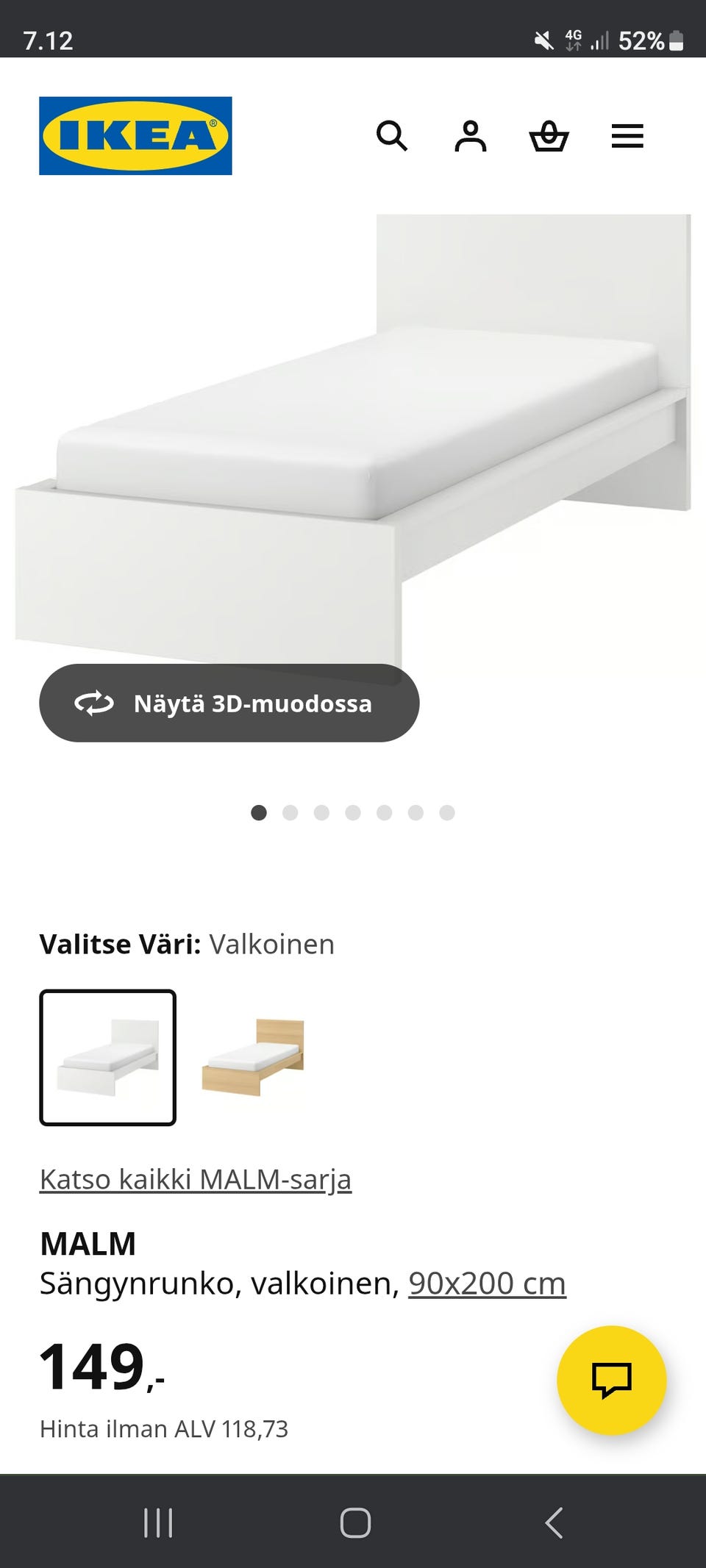Tap the fourth image carousel dot
The image size is (706, 1568).
354,813
